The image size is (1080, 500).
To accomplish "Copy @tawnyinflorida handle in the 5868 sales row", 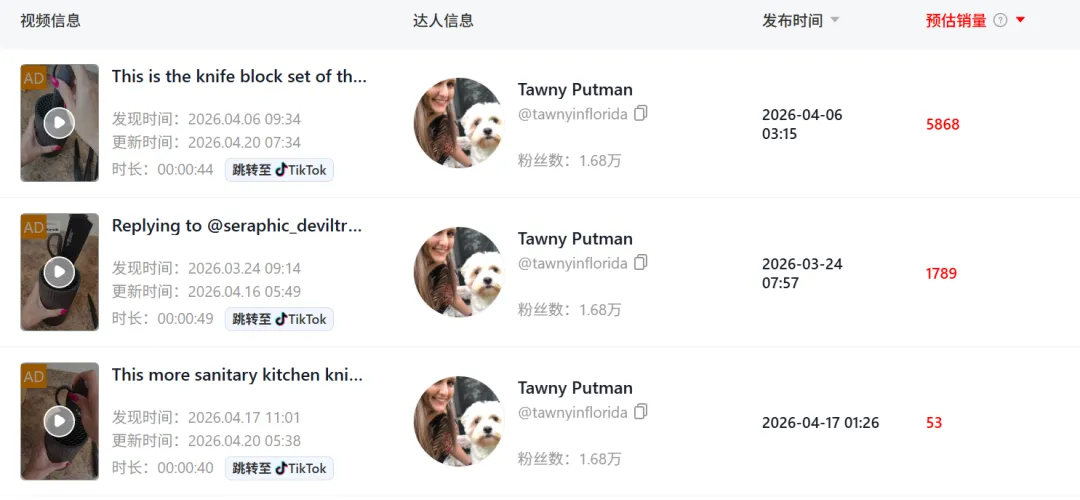I will (641, 113).
